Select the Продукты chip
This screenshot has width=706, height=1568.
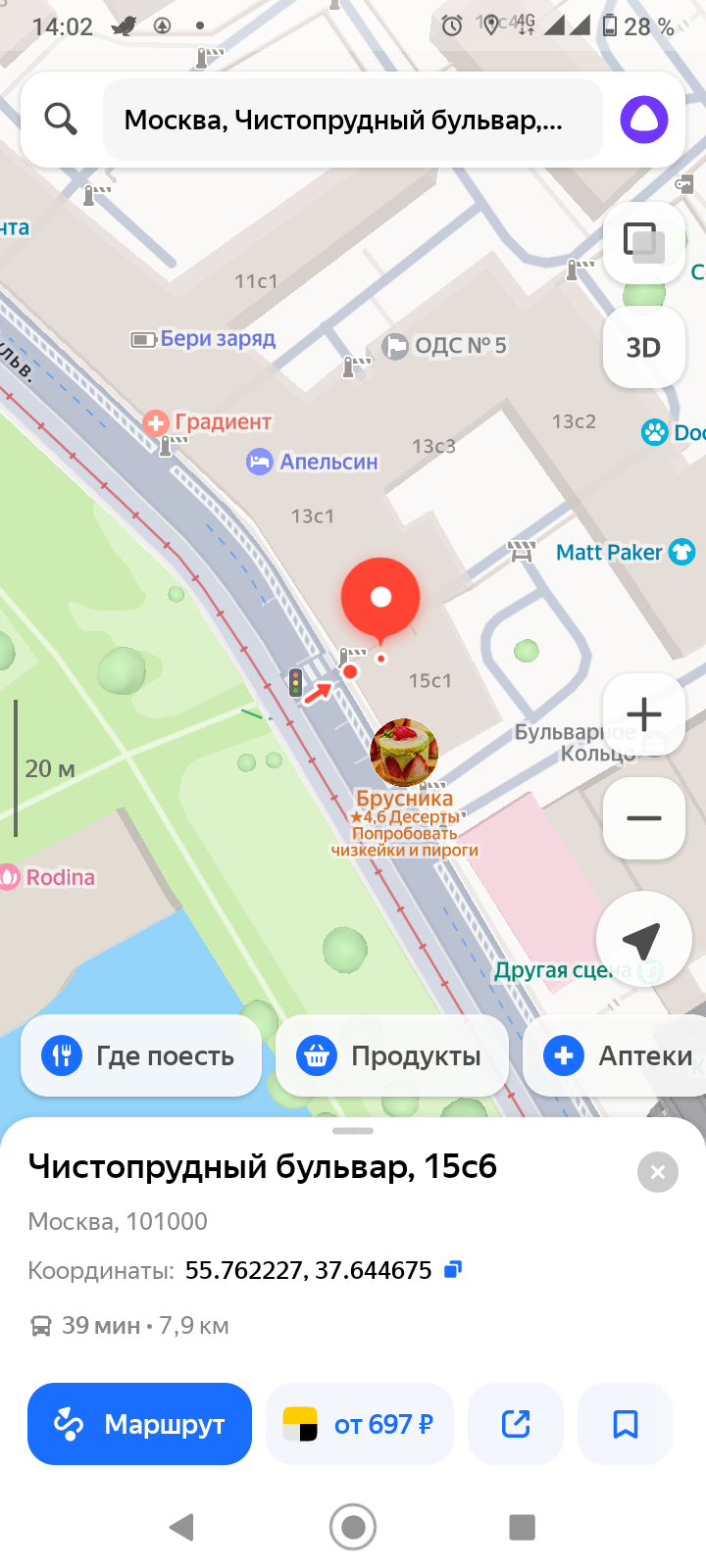point(392,1055)
